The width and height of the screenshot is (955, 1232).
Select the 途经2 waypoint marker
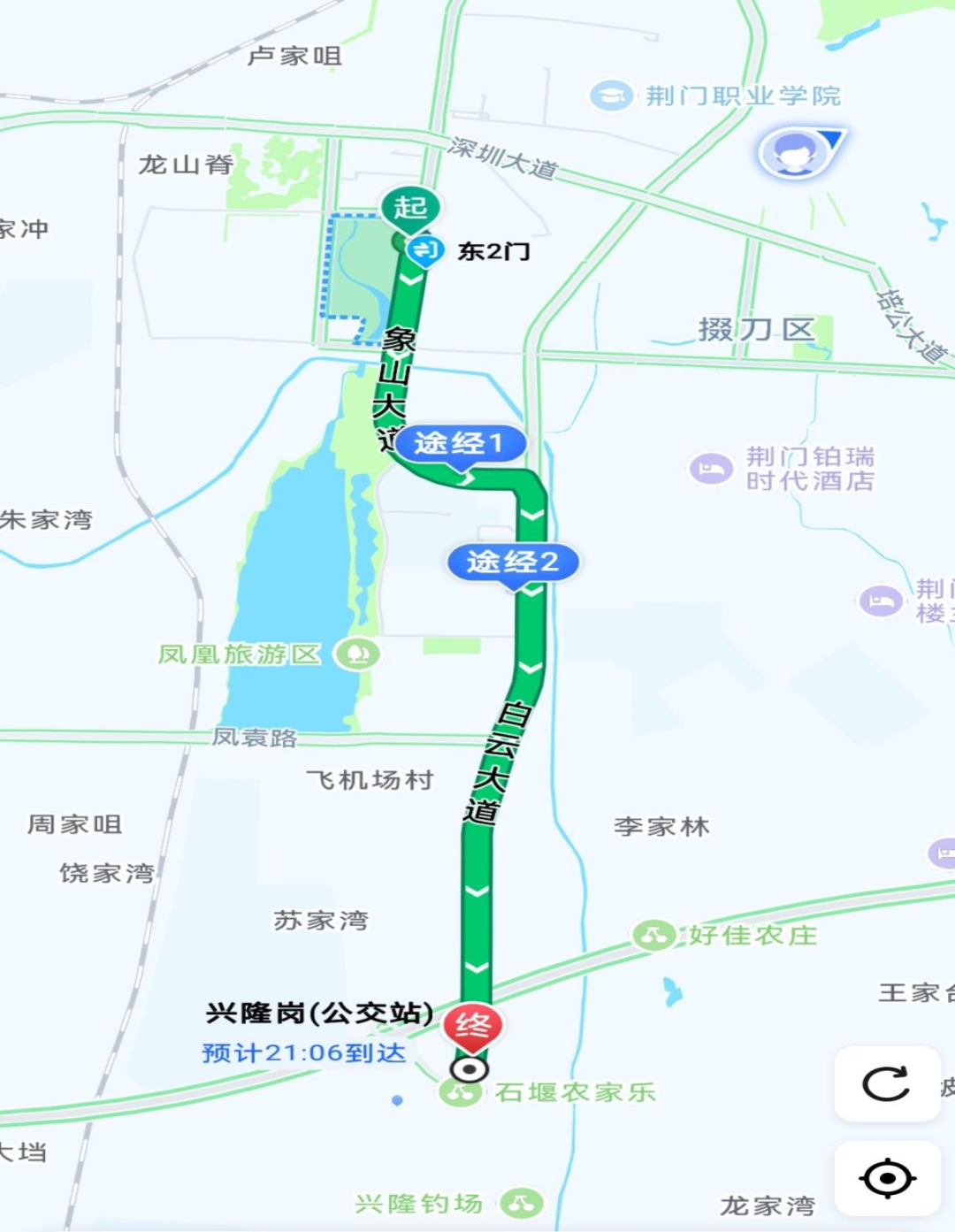point(513,562)
